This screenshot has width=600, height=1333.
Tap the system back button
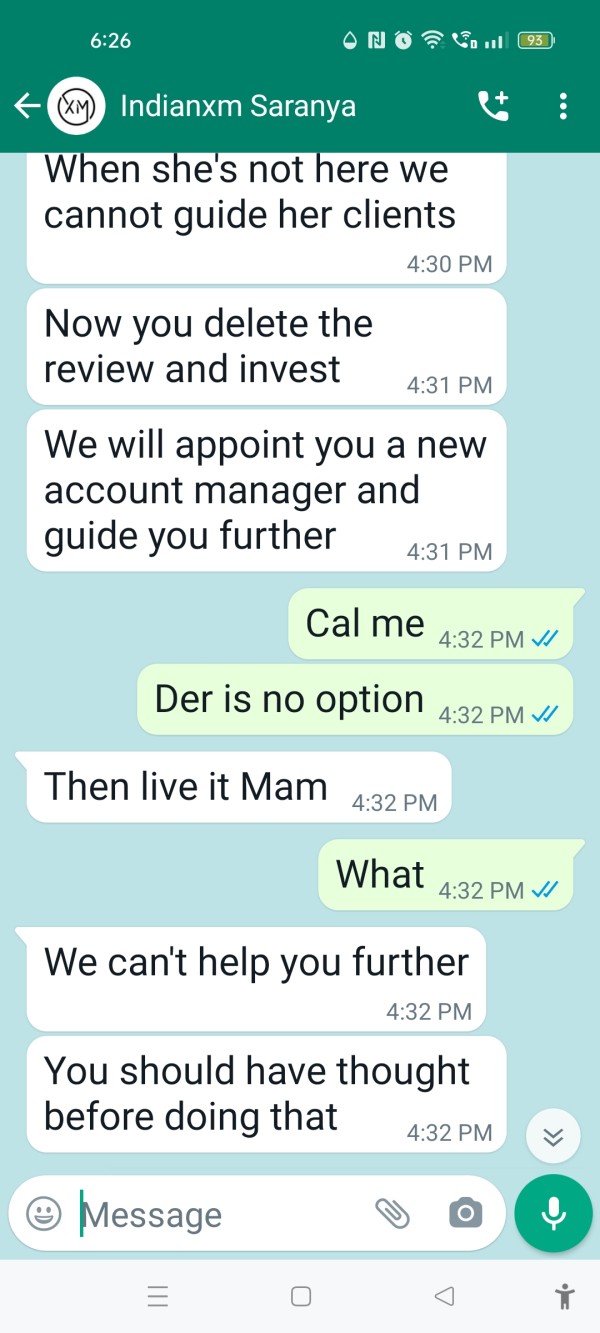444,1297
